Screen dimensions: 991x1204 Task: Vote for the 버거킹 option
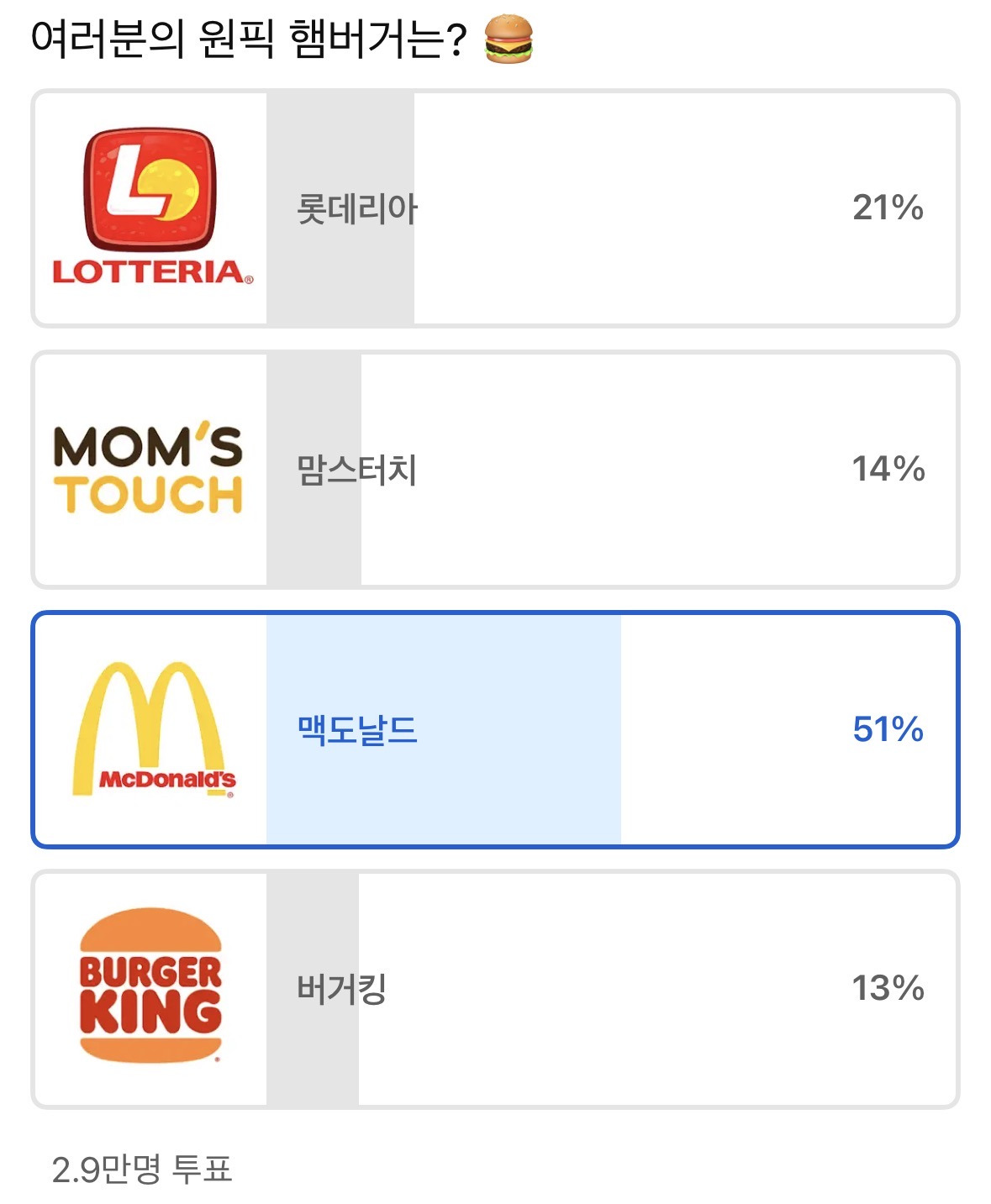click(x=495, y=989)
